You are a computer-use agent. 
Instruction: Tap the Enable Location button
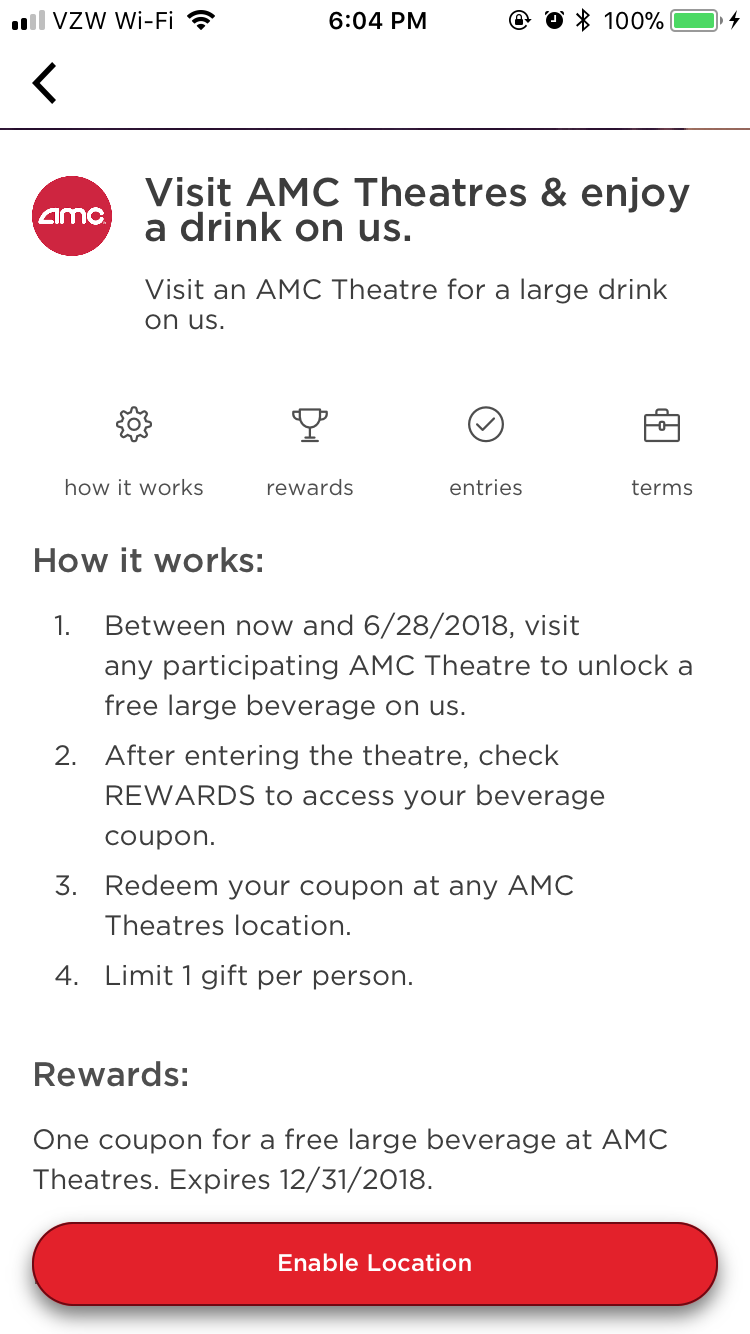[x=375, y=1263]
